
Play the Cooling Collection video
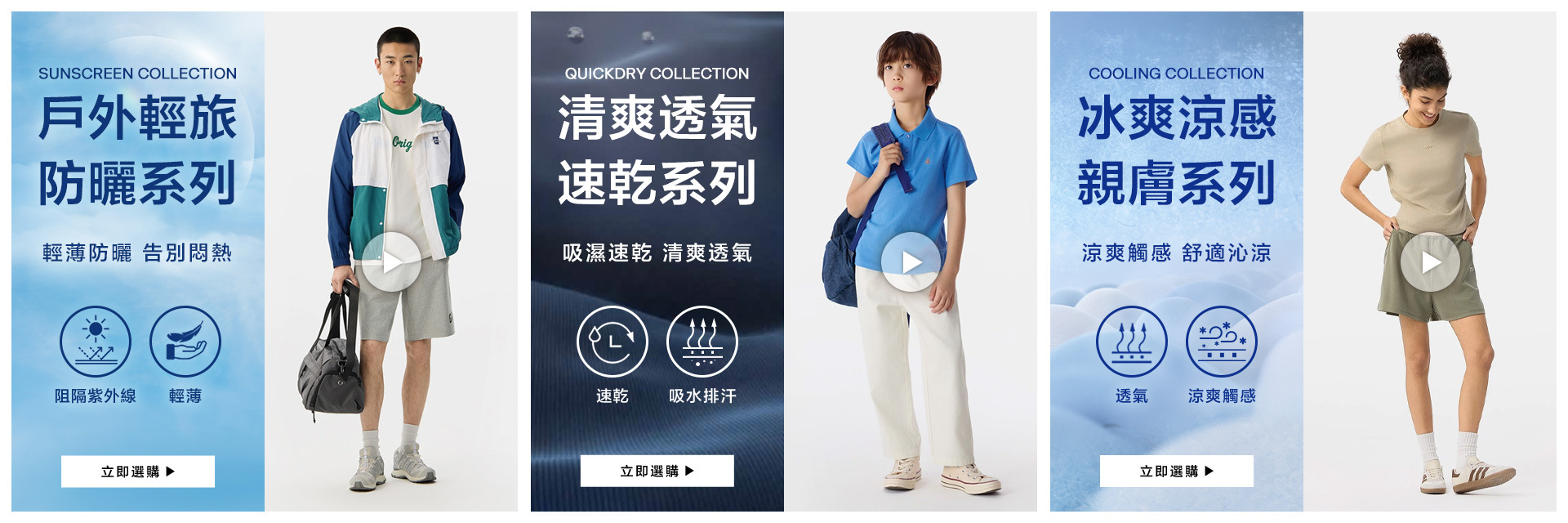pos(1430,262)
